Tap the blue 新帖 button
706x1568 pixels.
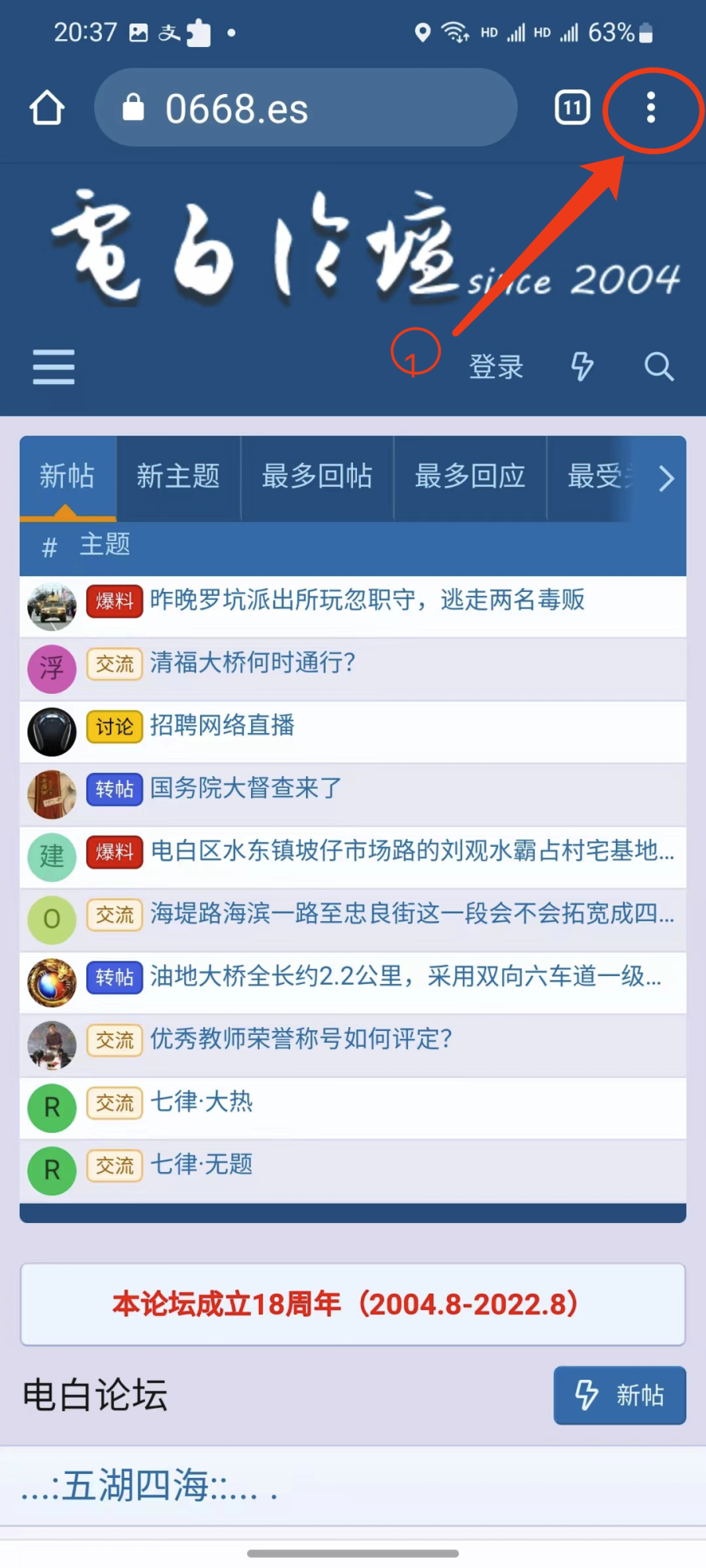(619, 1396)
